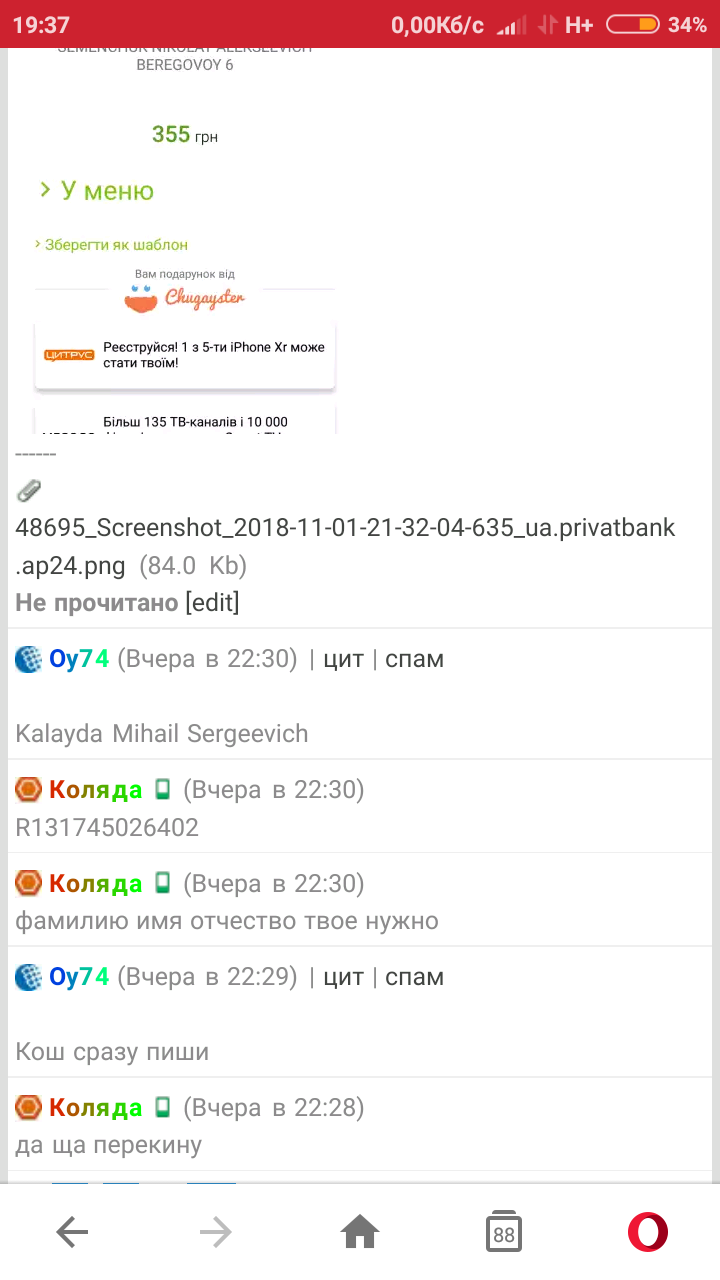Tap the [edit] link
This screenshot has height=1280, width=720.
212,603
